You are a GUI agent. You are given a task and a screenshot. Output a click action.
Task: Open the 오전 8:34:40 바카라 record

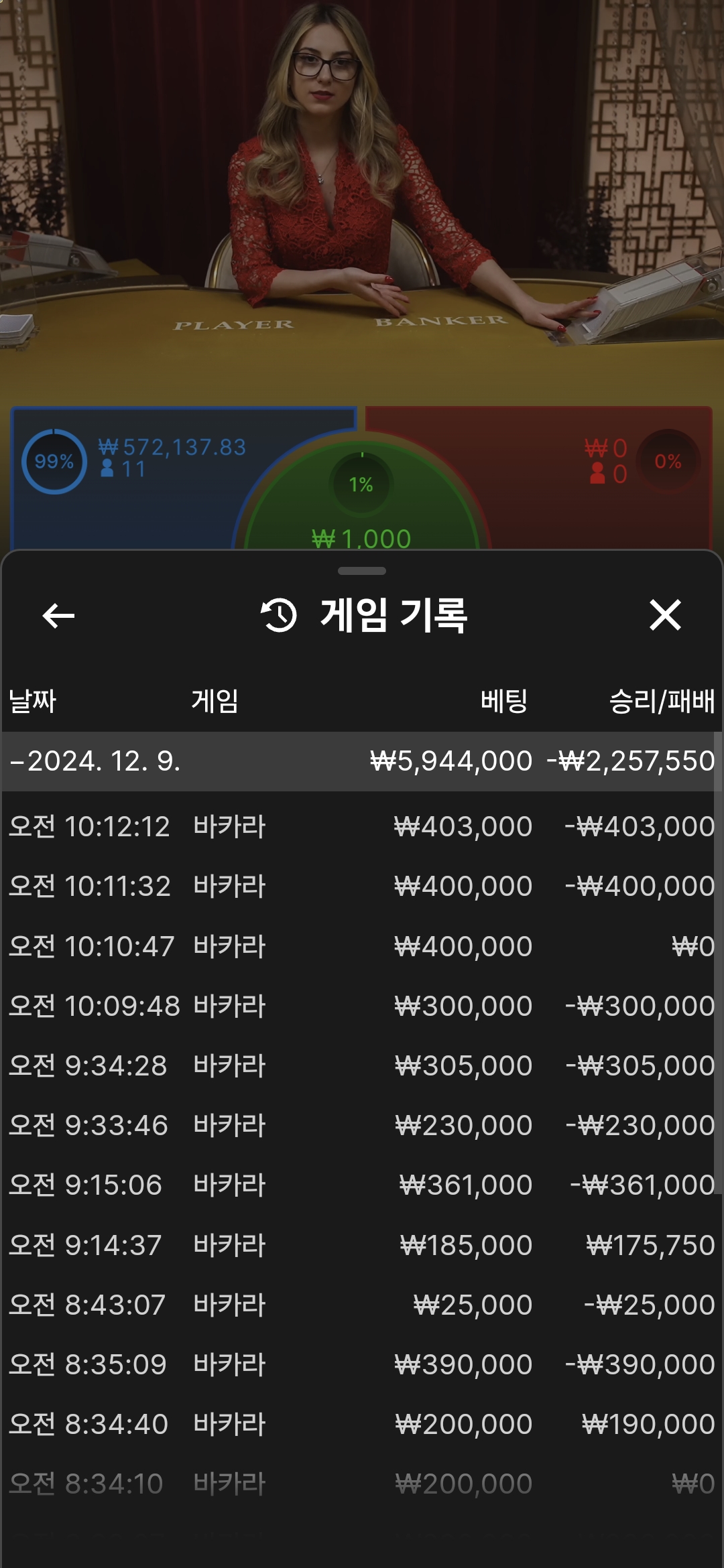coord(361,1424)
